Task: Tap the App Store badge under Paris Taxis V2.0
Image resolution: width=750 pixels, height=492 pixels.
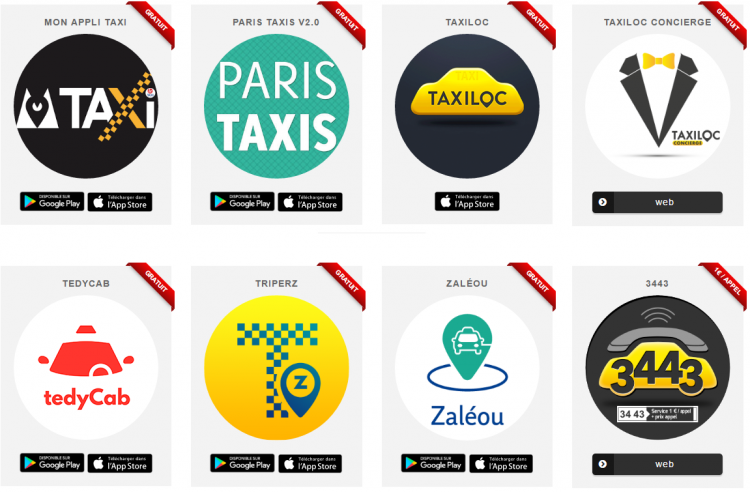Action: (x=310, y=201)
